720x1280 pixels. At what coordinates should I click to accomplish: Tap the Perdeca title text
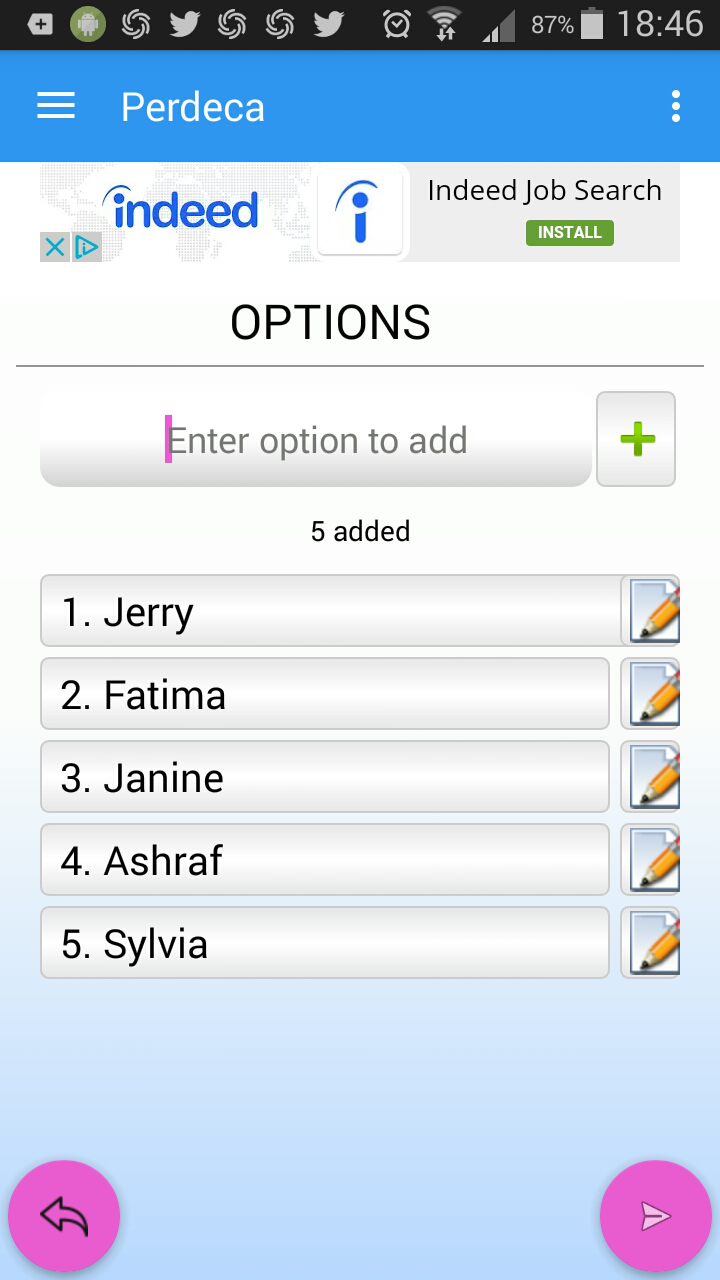coord(192,105)
